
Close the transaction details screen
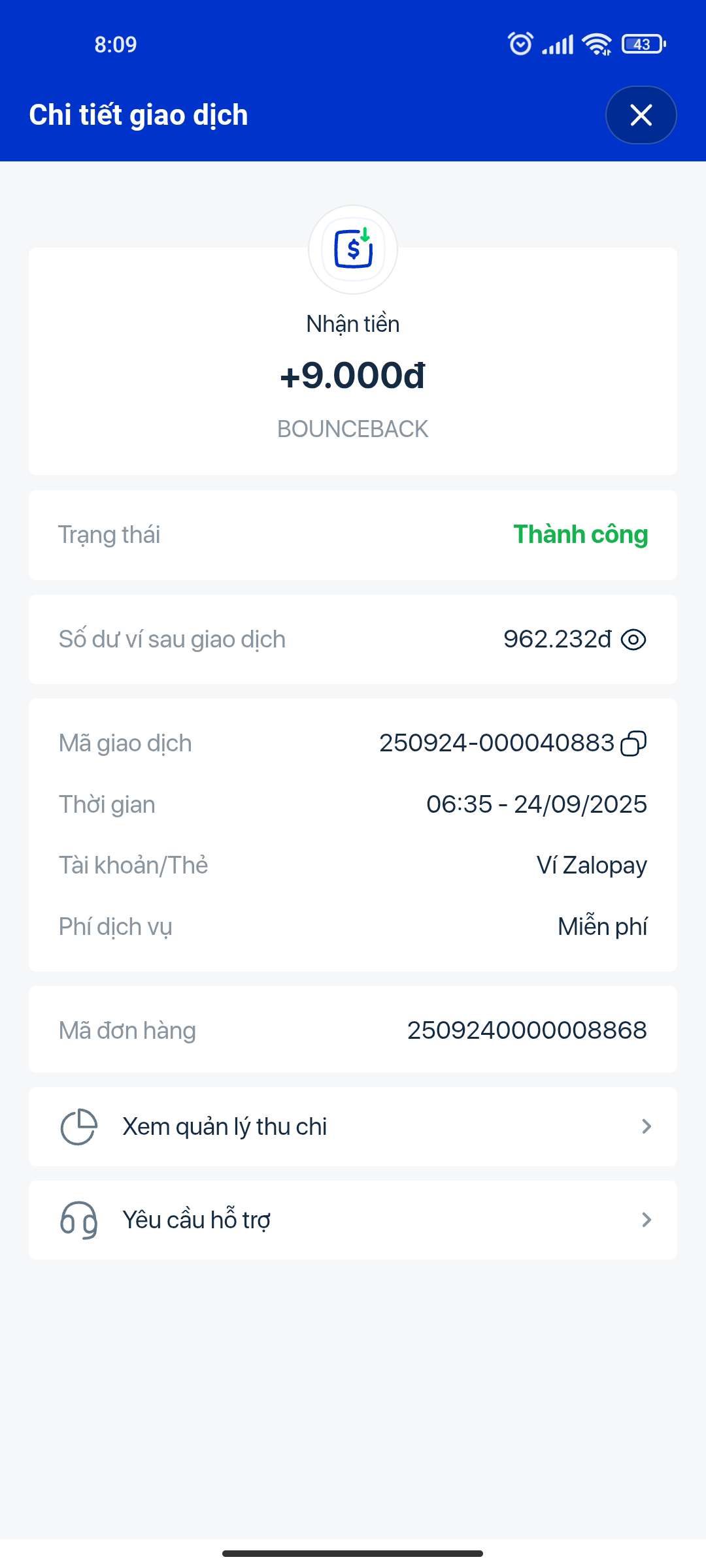tap(641, 115)
